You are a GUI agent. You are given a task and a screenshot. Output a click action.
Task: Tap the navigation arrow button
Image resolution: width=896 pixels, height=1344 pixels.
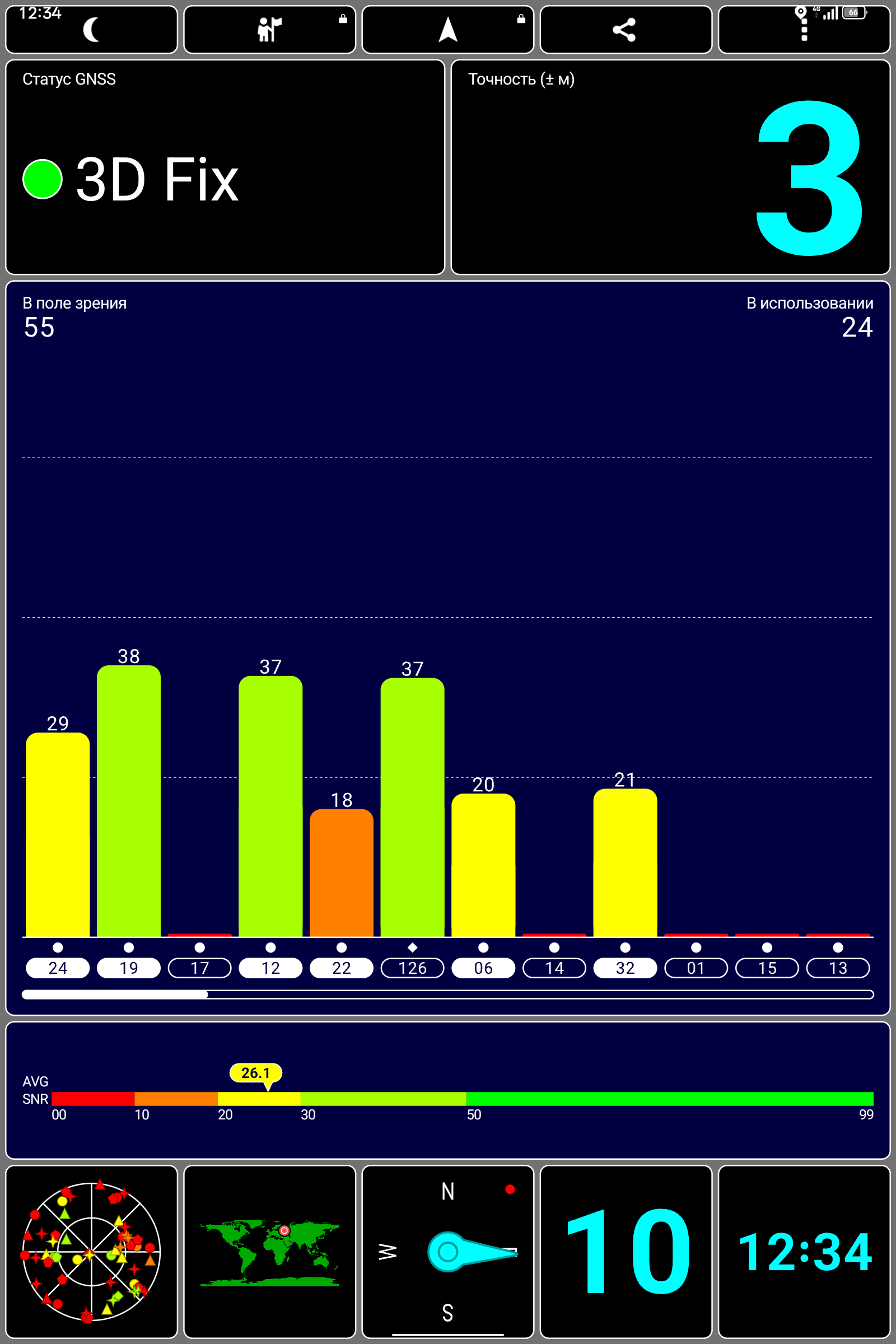448,29
